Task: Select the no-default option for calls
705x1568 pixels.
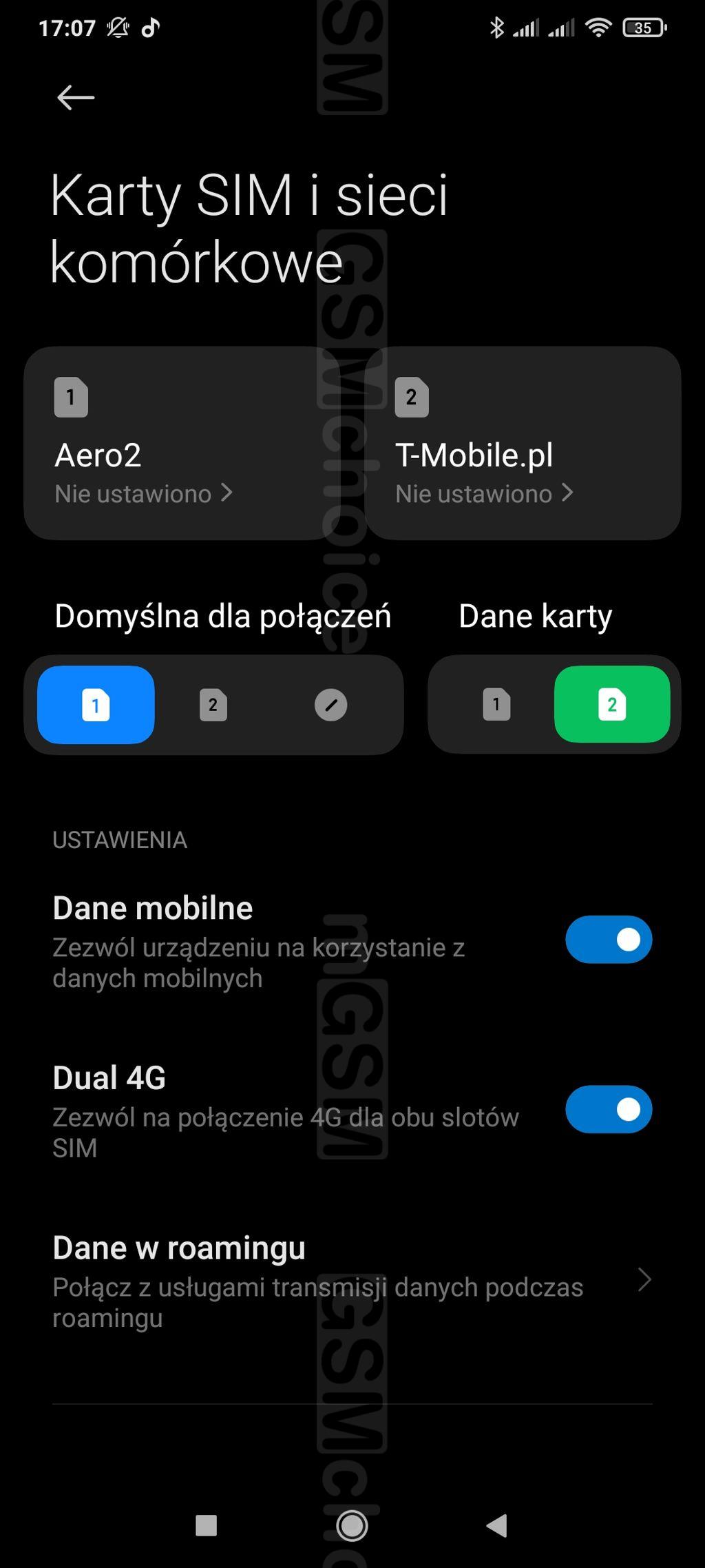Action: click(331, 705)
